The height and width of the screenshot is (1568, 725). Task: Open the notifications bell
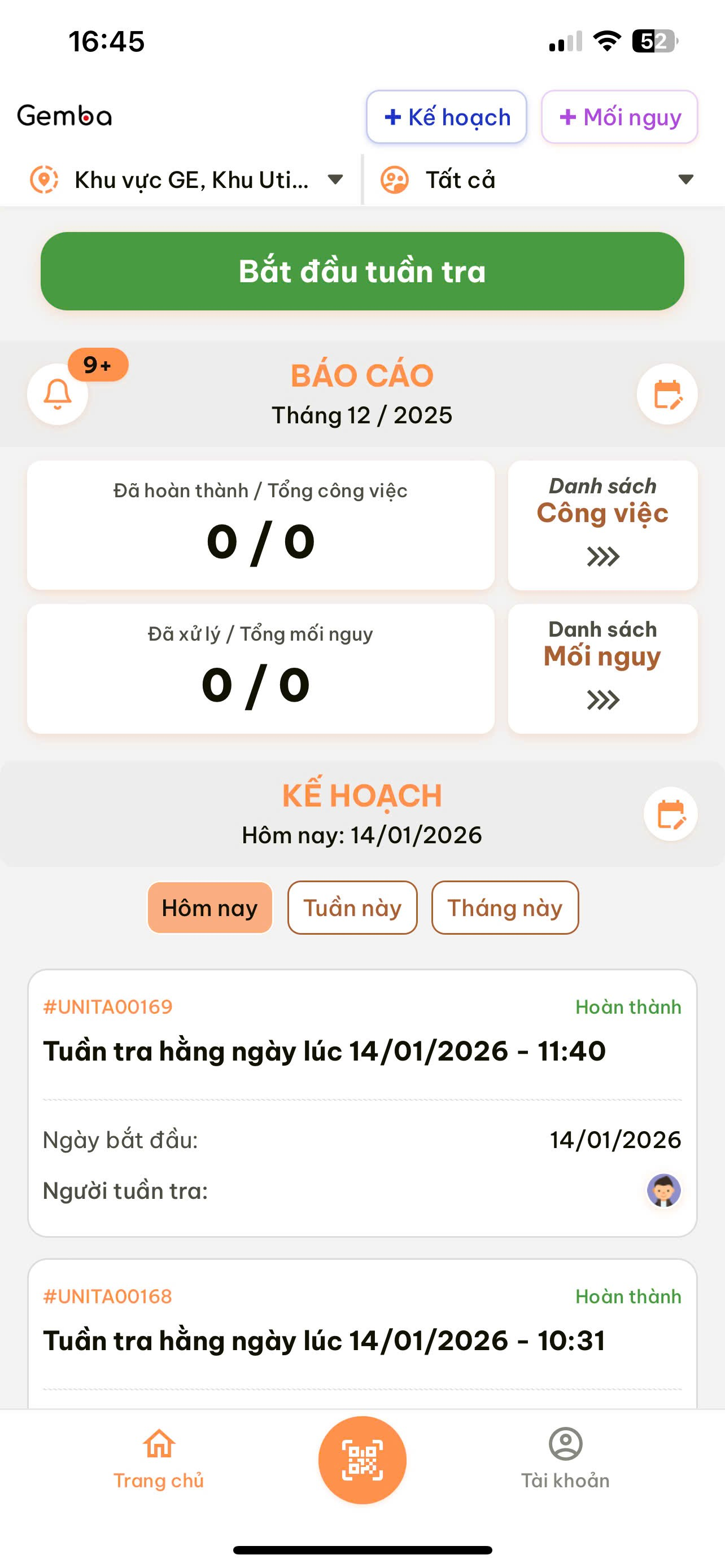[x=58, y=394]
